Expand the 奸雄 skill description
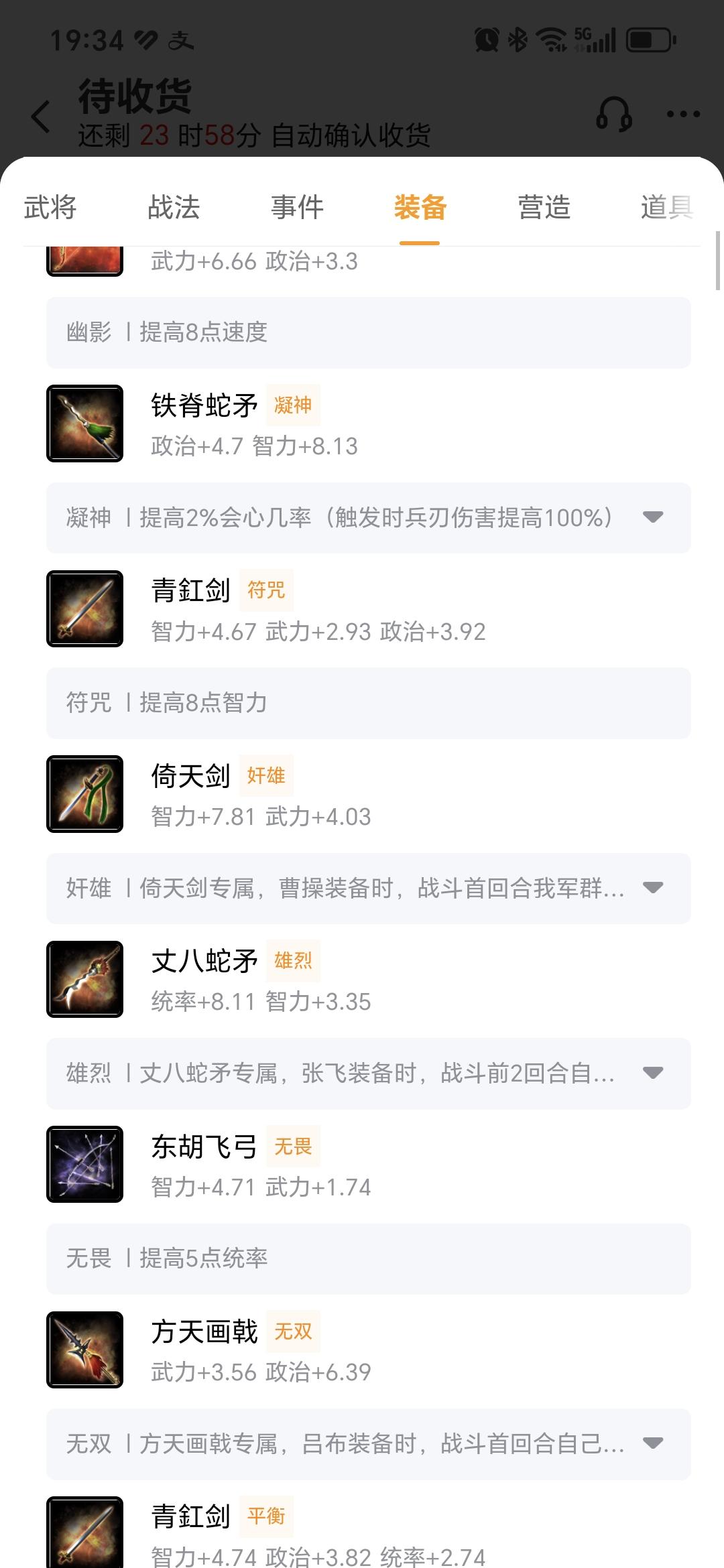The height and width of the screenshot is (1568, 724). pos(653,888)
